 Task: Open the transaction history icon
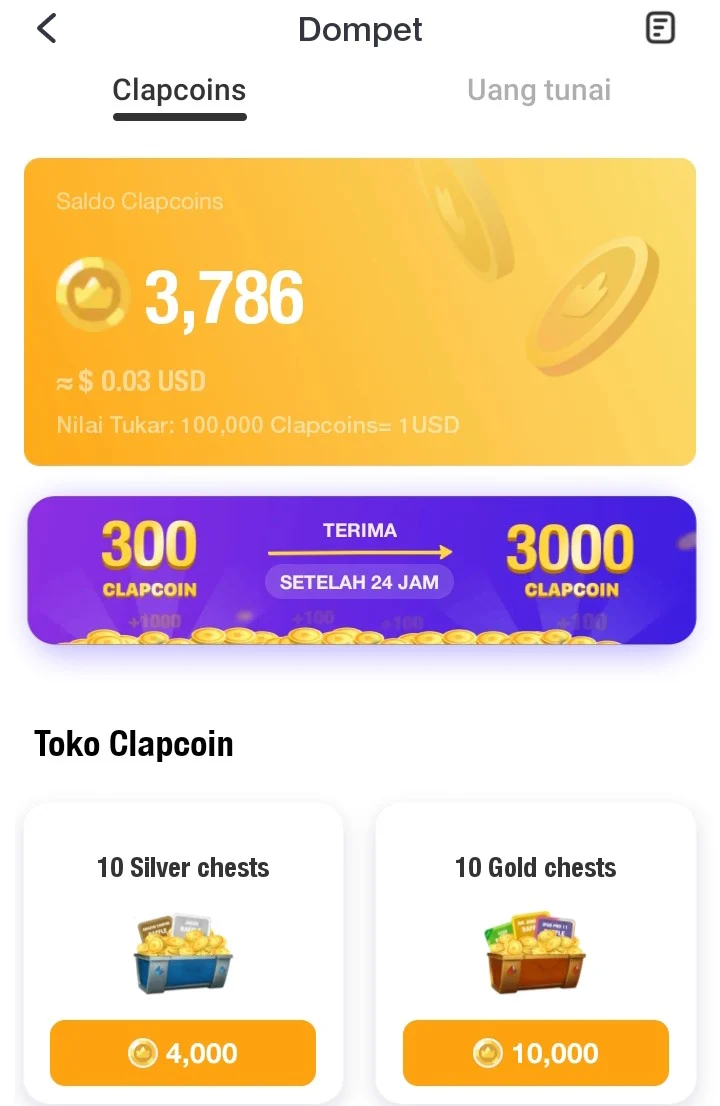(660, 28)
